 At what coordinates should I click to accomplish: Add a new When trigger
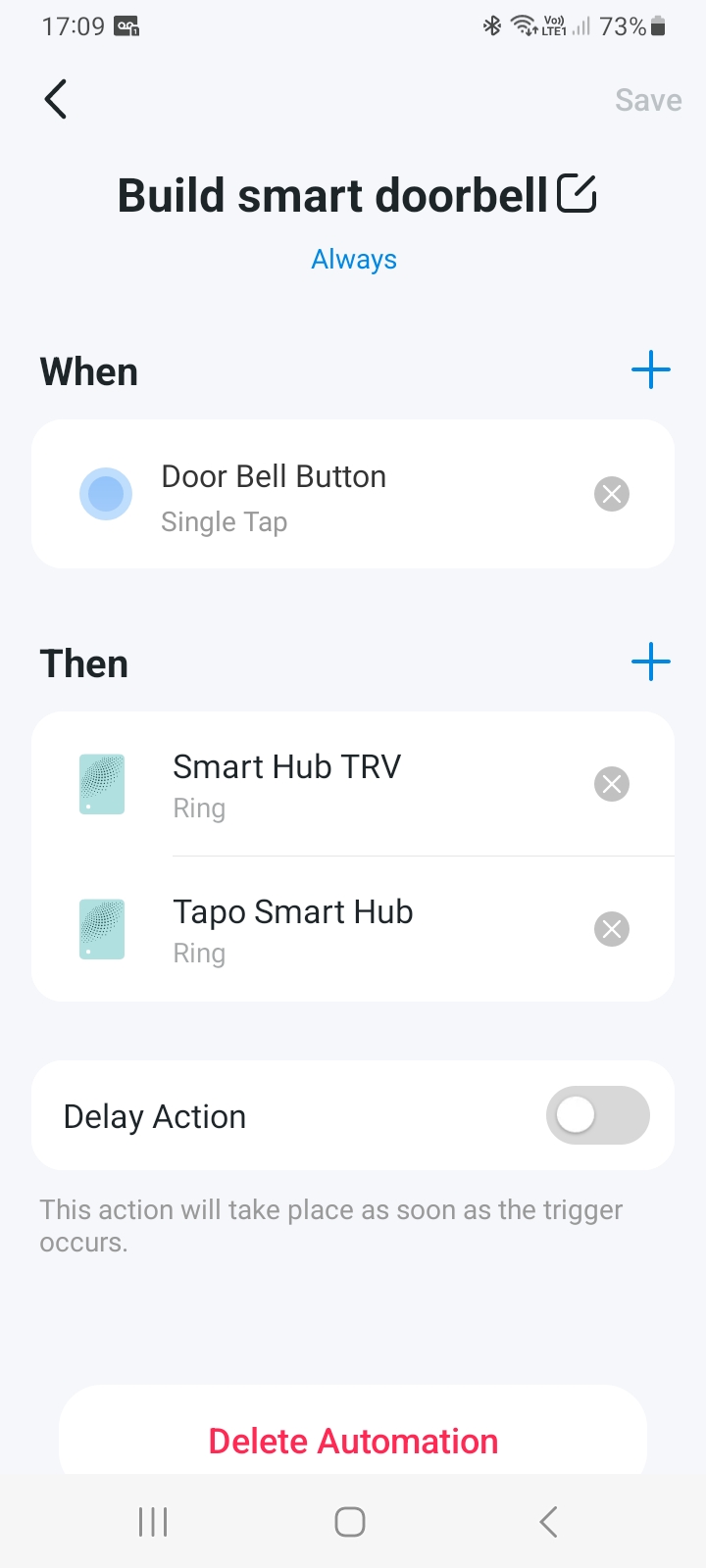point(650,371)
